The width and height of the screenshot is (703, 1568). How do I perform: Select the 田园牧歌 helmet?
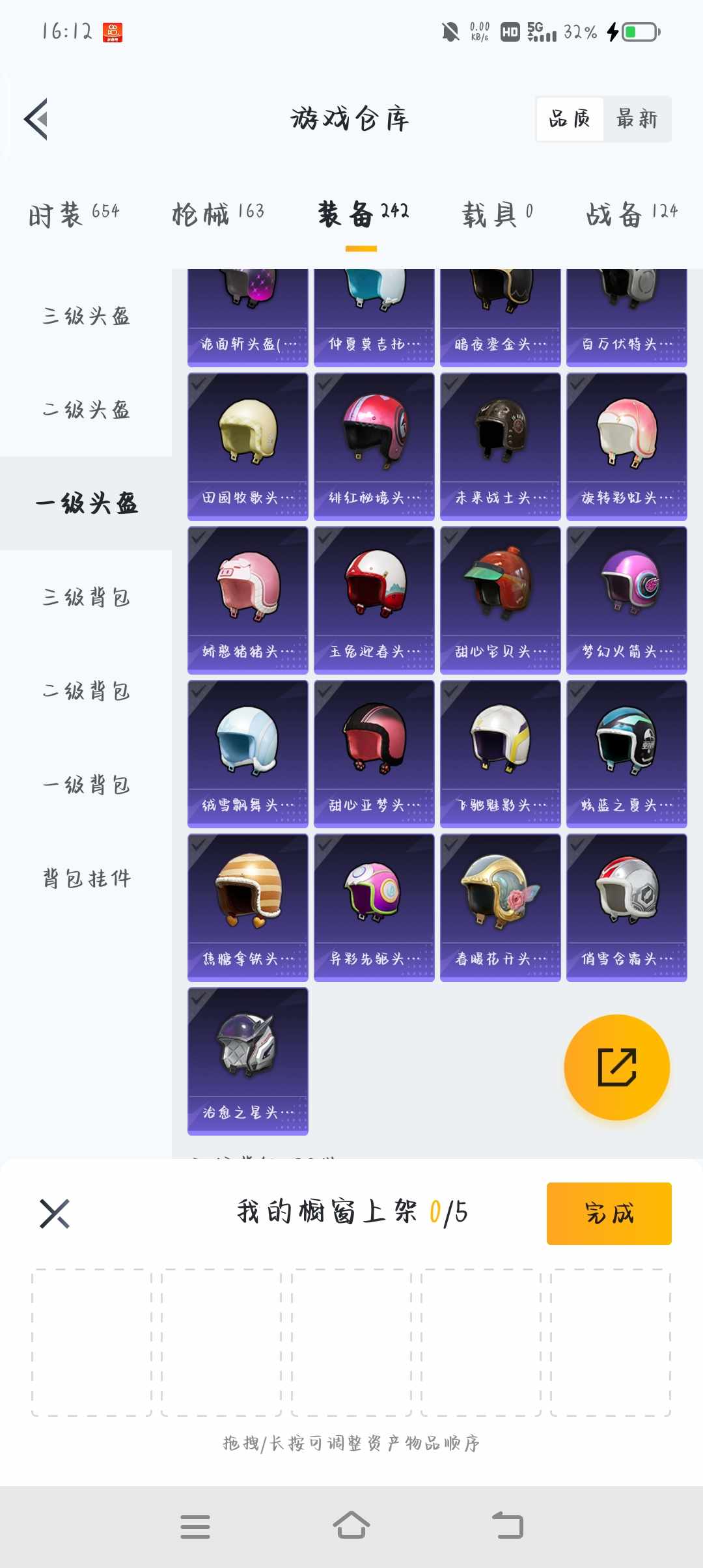point(248,446)
